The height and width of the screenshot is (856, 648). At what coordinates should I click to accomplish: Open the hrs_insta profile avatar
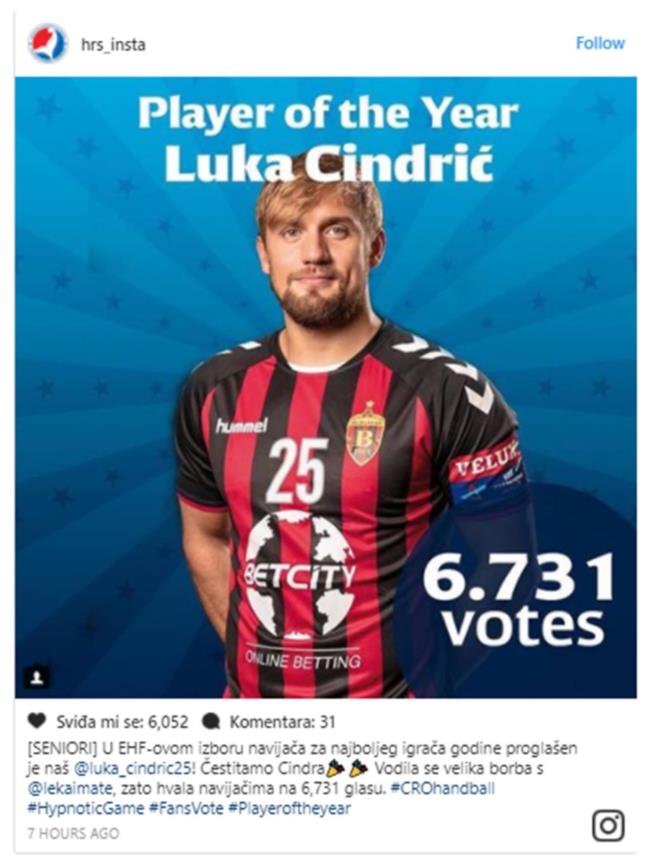tap(47, 43)
